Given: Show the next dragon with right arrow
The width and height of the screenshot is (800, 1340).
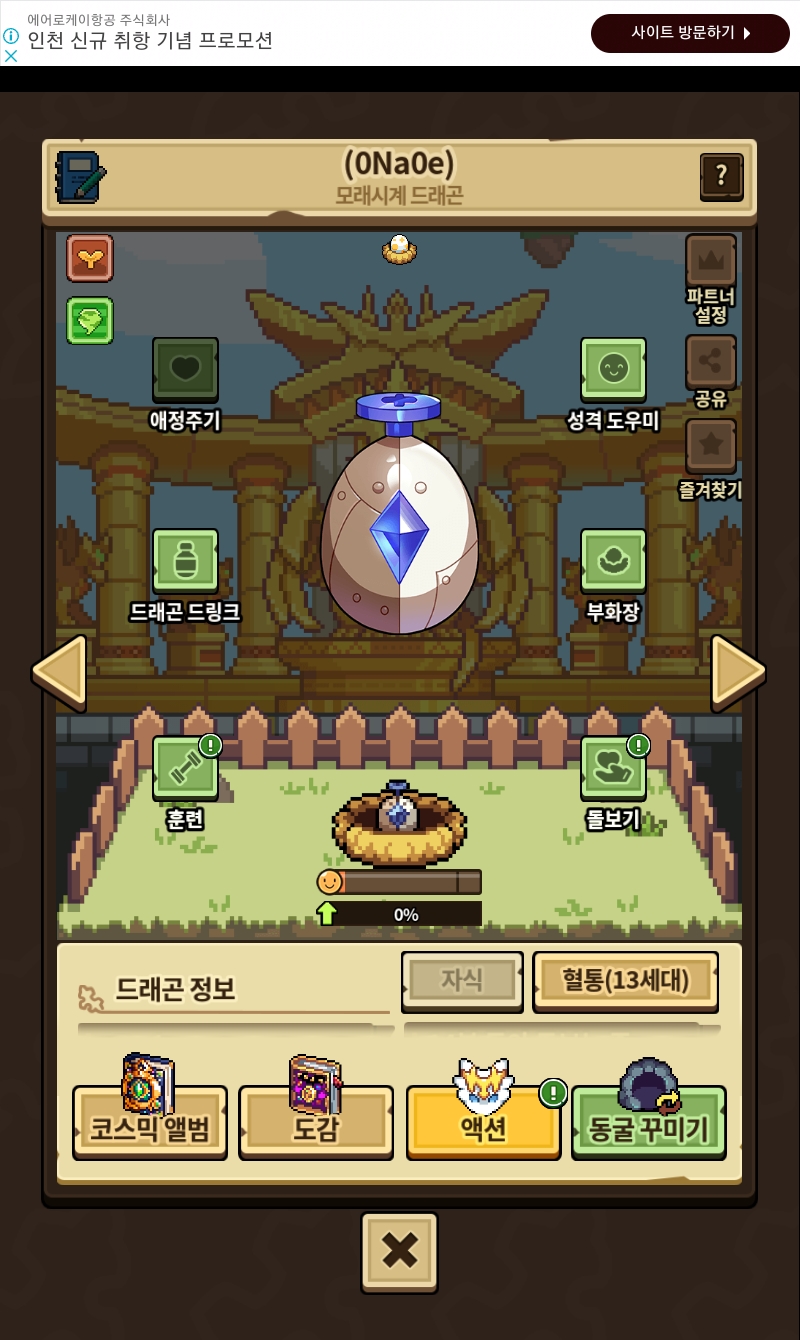Looking at the screenshot, I should (x=738, y=672).
